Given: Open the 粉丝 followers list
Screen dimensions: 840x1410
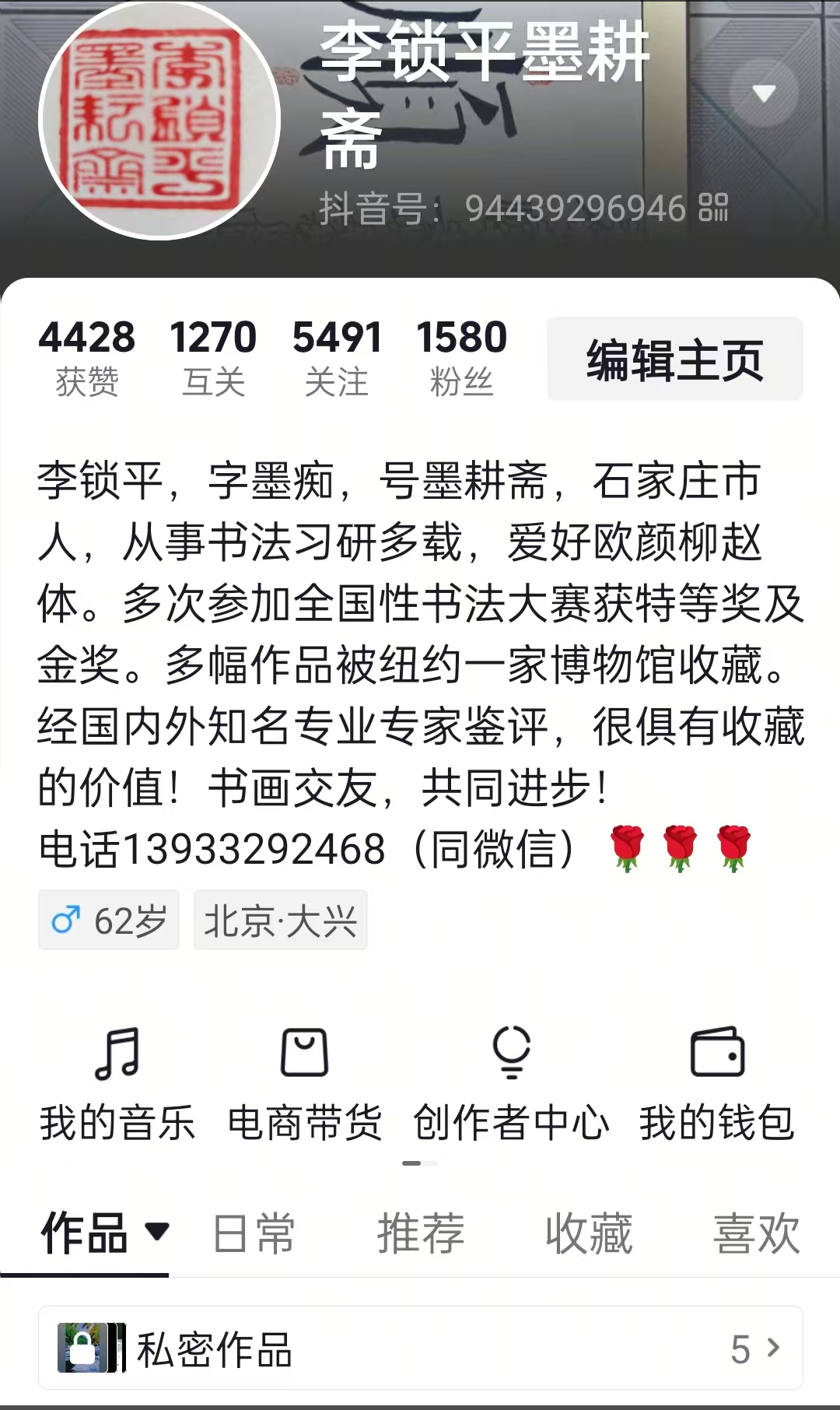Looking at the screenshot, I should (461, 357).
